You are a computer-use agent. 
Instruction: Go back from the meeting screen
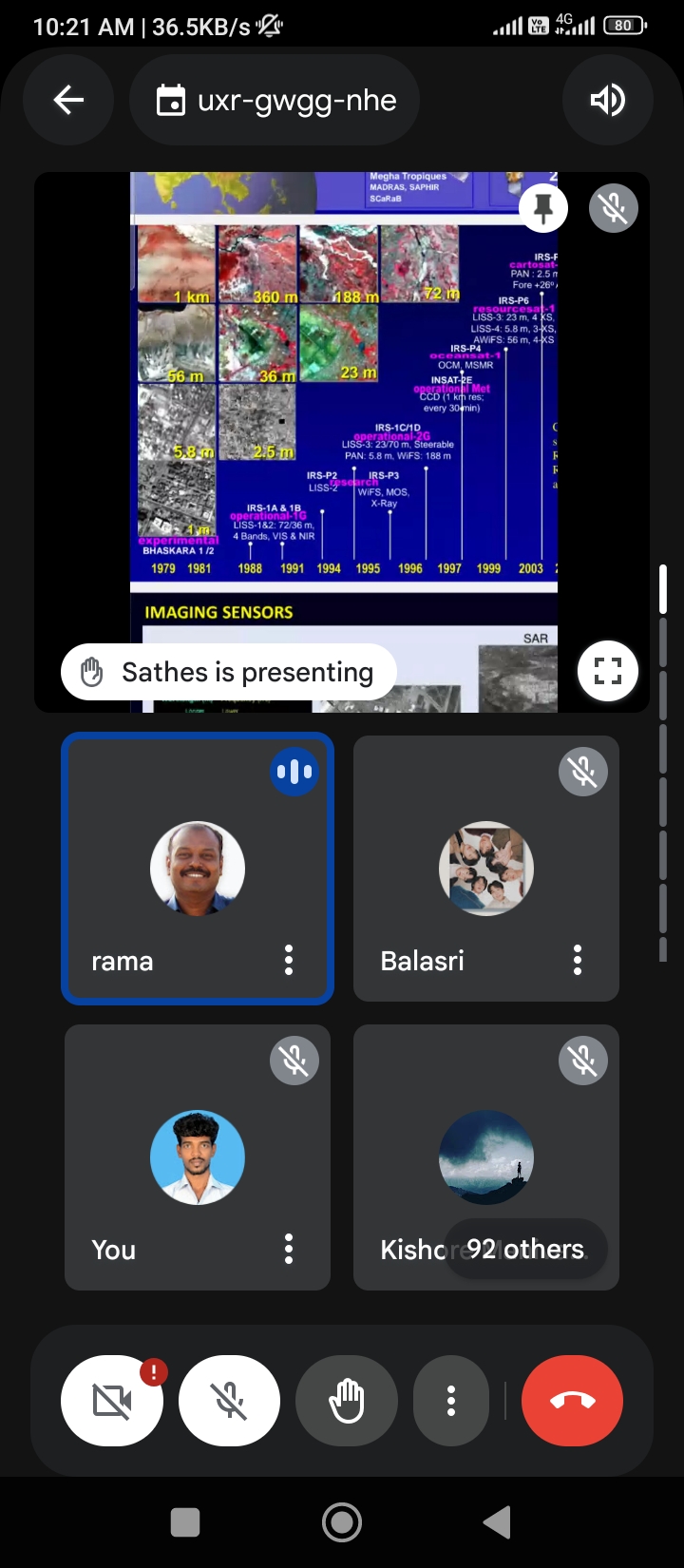(68, 100)
